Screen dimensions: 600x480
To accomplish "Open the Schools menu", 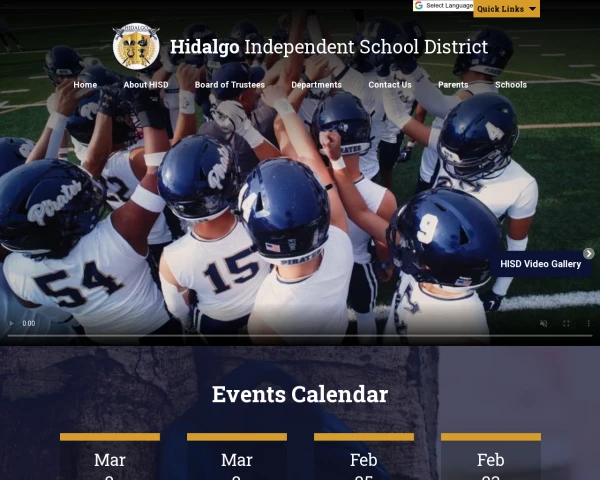I will 511,85.
